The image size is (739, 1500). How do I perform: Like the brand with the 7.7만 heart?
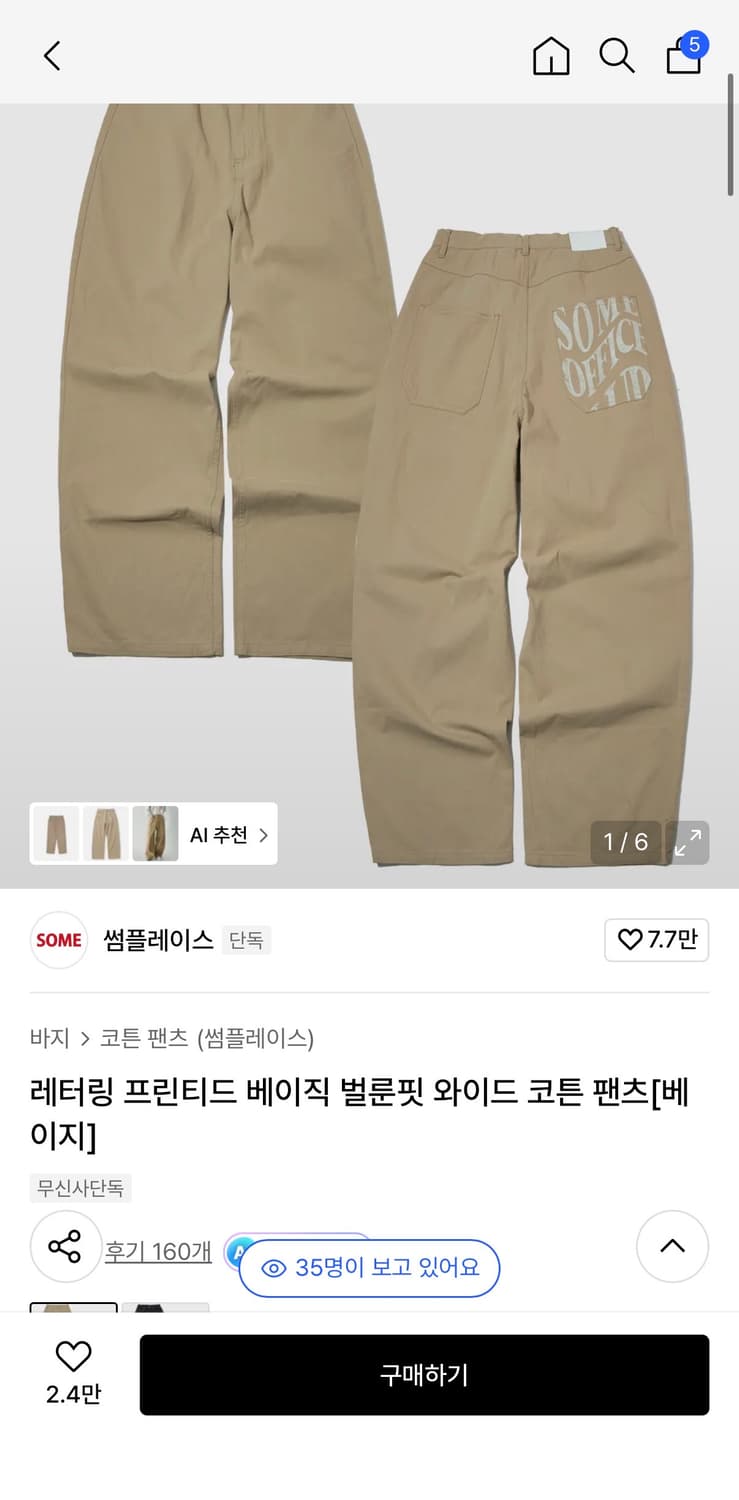[656, 940]
